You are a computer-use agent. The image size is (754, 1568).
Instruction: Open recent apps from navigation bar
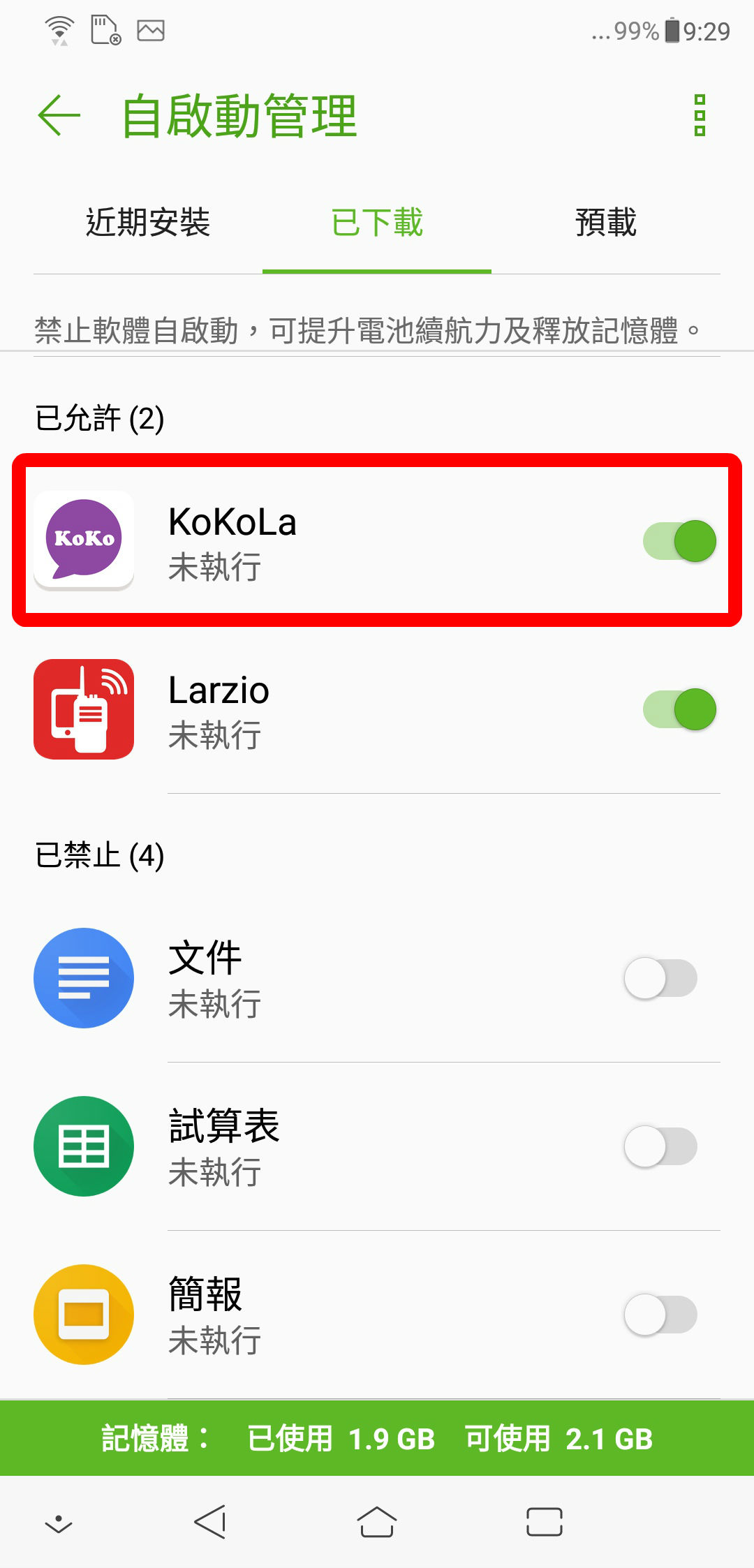point(545,1522)
